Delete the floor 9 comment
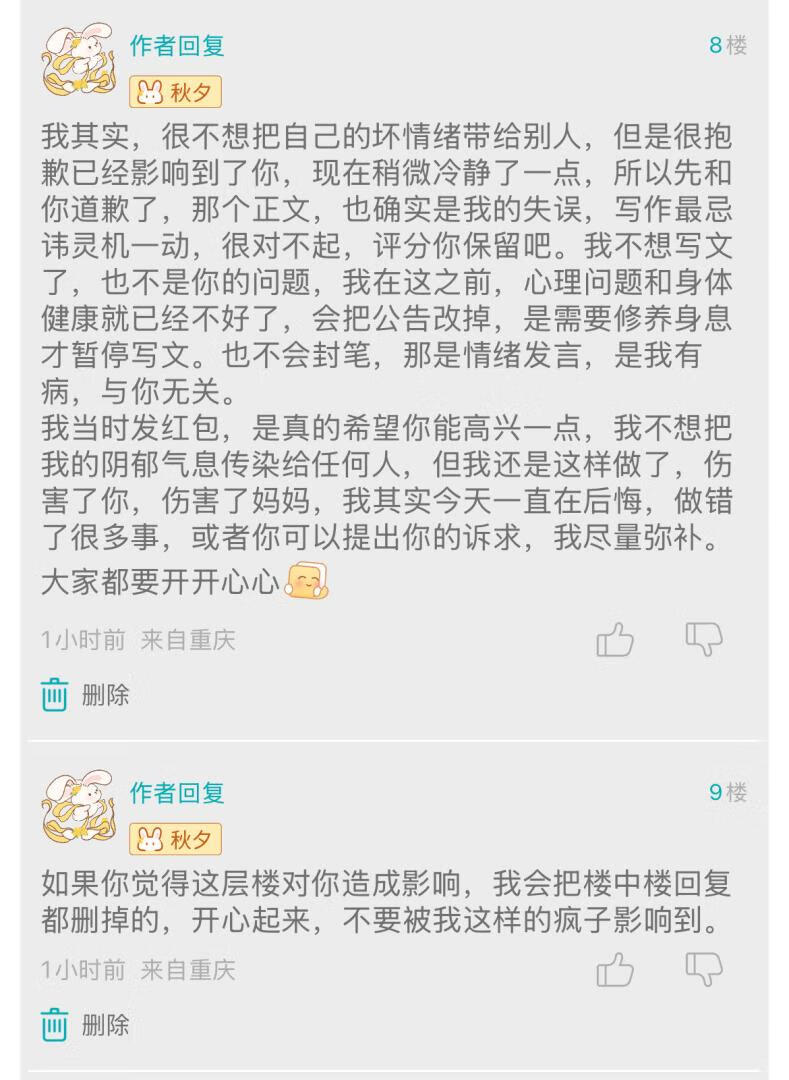 85,1024
